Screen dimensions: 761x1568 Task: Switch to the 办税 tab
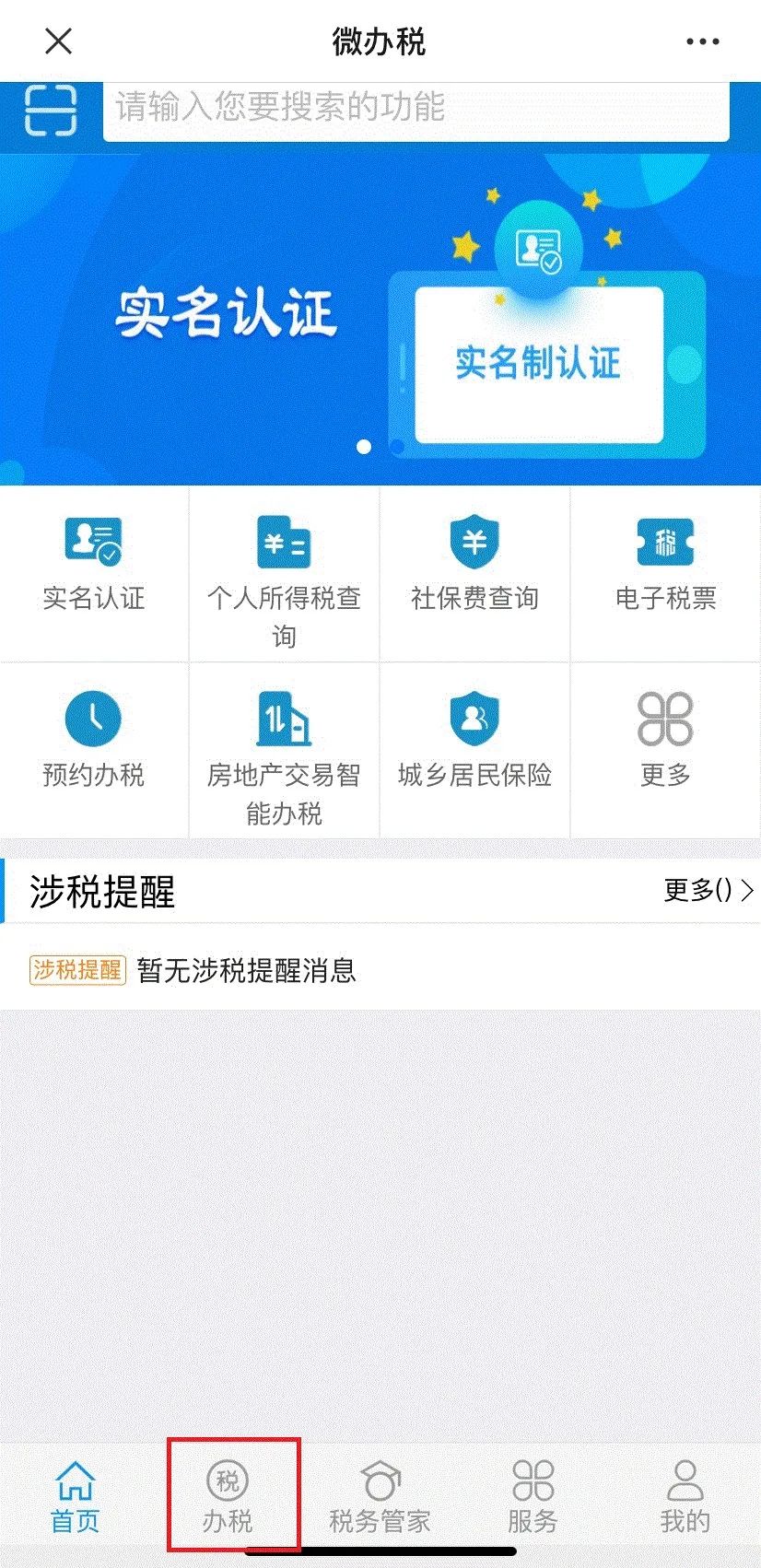click(x=228, y=1498)
